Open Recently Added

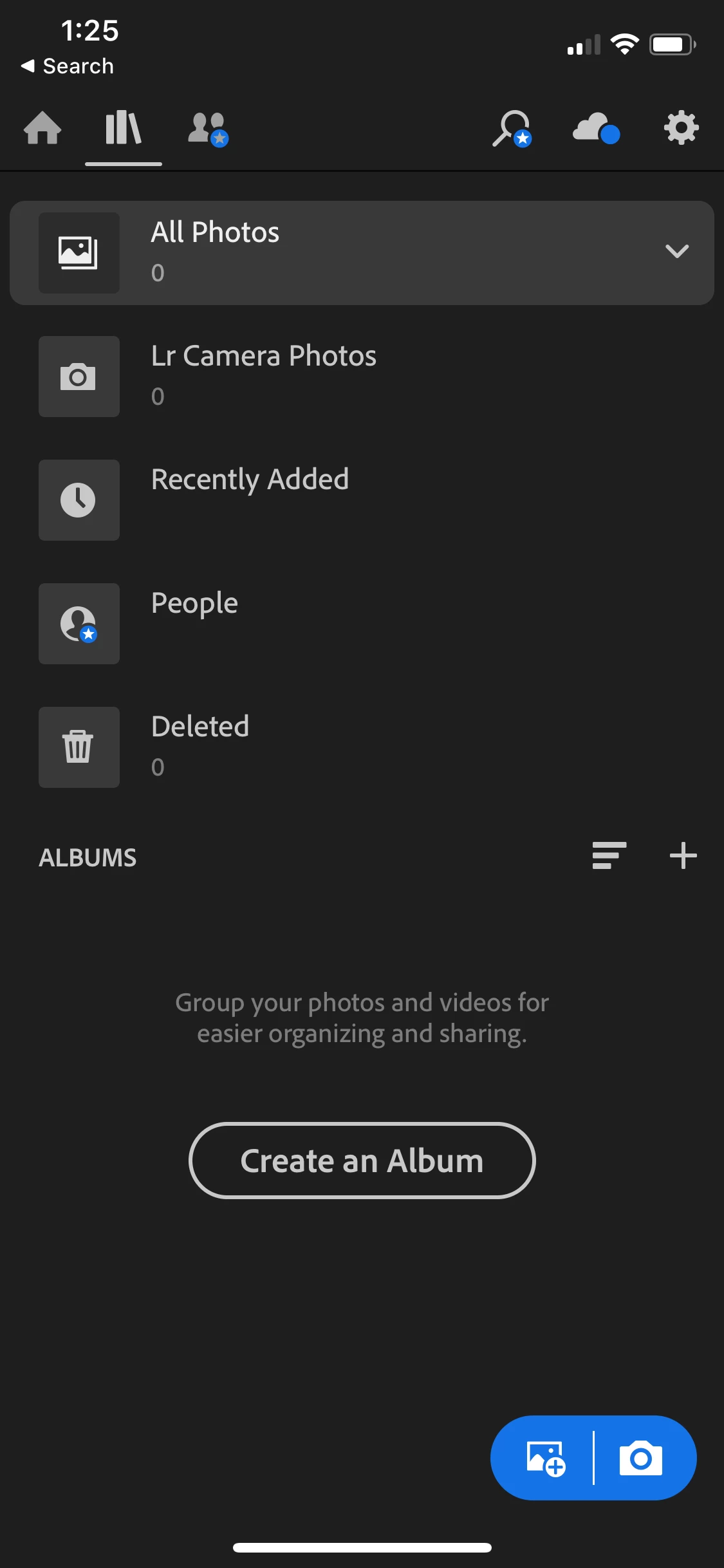pyautogui.click(x=362, y=500)
